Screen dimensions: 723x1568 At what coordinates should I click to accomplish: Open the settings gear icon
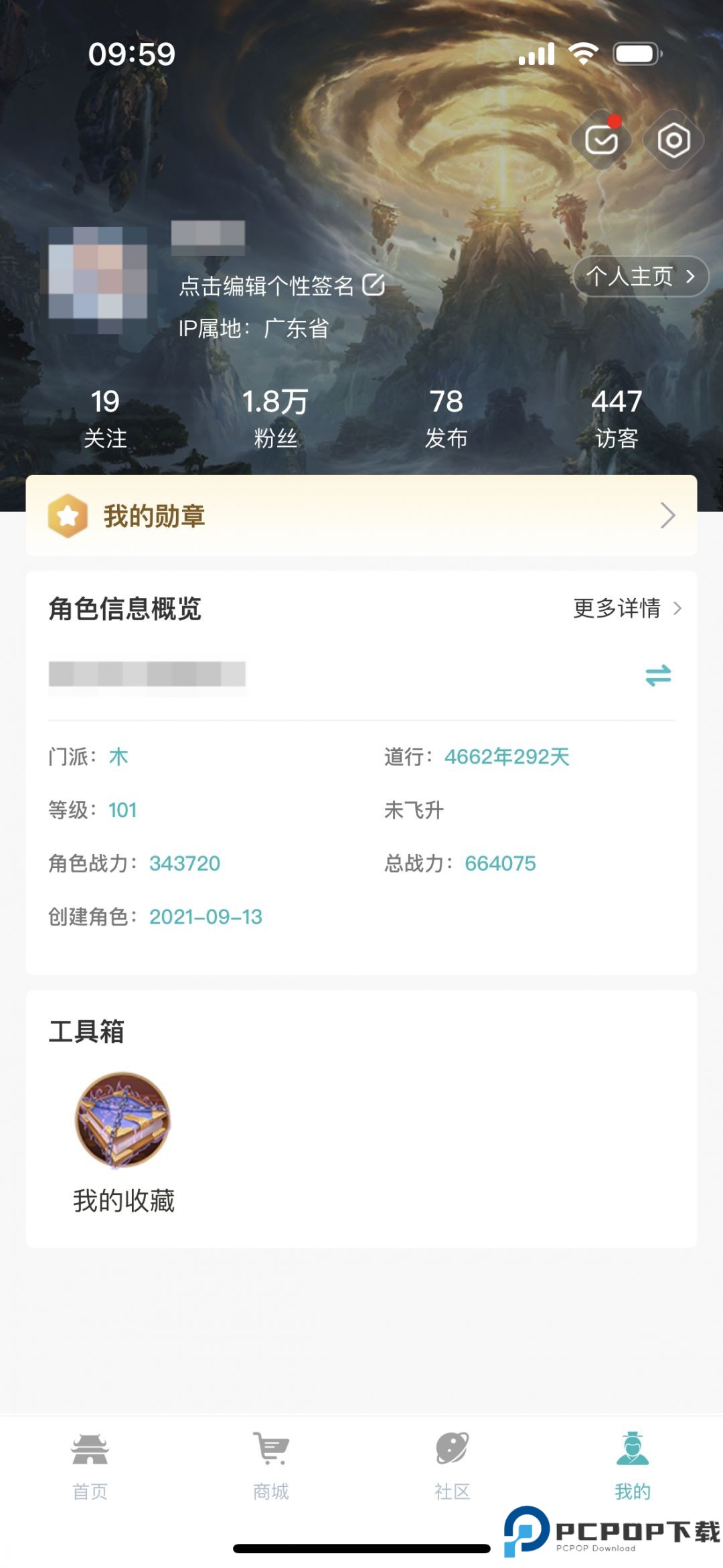point(673,141)
